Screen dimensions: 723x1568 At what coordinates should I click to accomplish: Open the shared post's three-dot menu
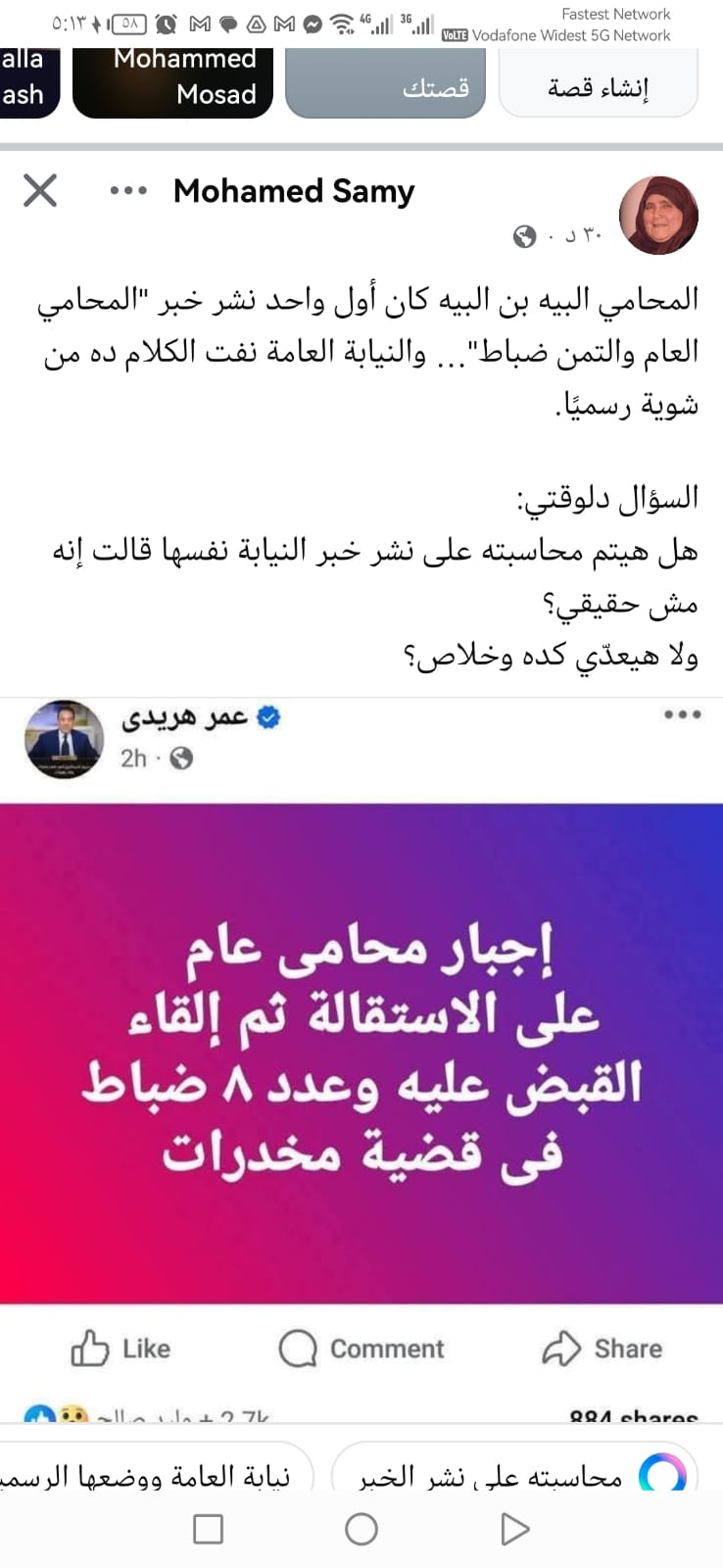click(682, 714)
